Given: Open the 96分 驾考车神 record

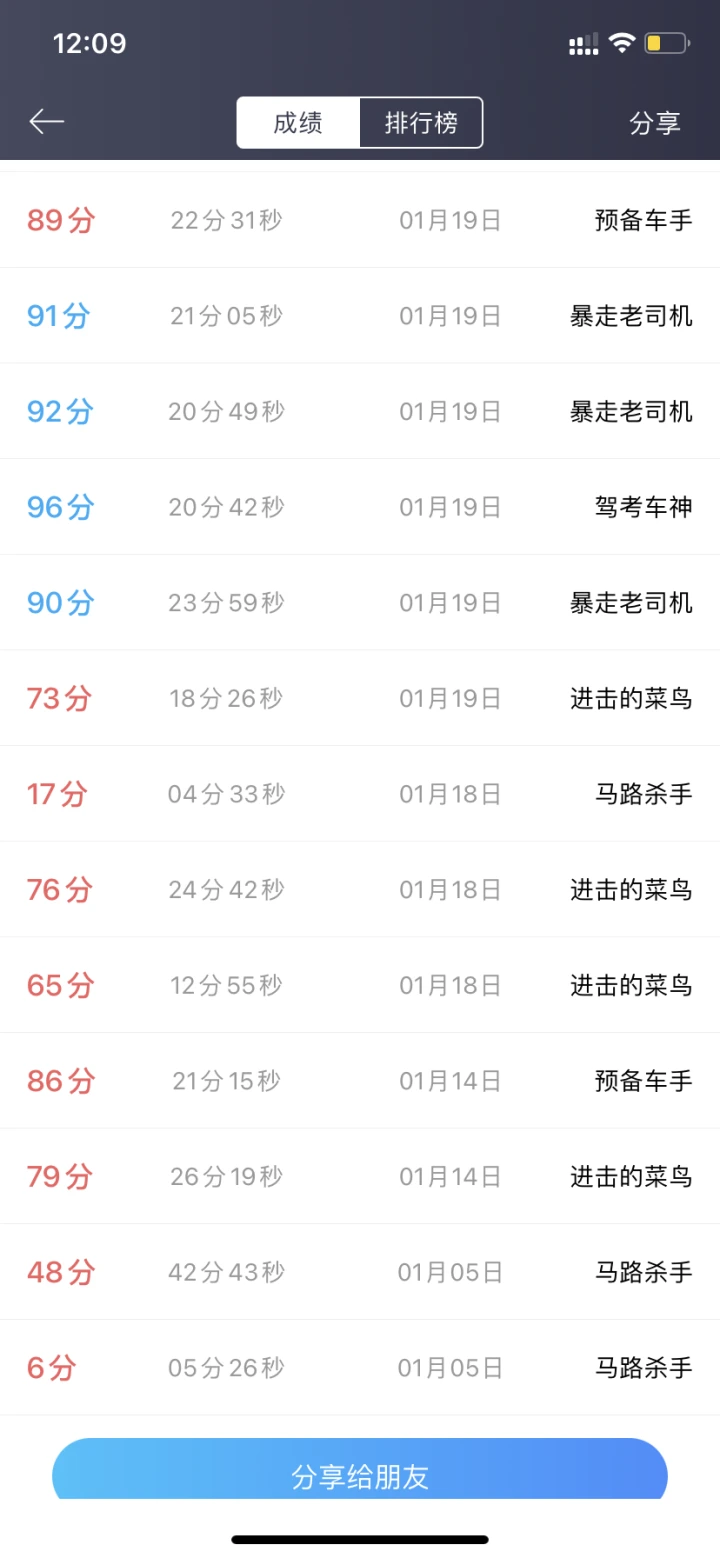Looking at the screenshot, I should coord(360,507).
